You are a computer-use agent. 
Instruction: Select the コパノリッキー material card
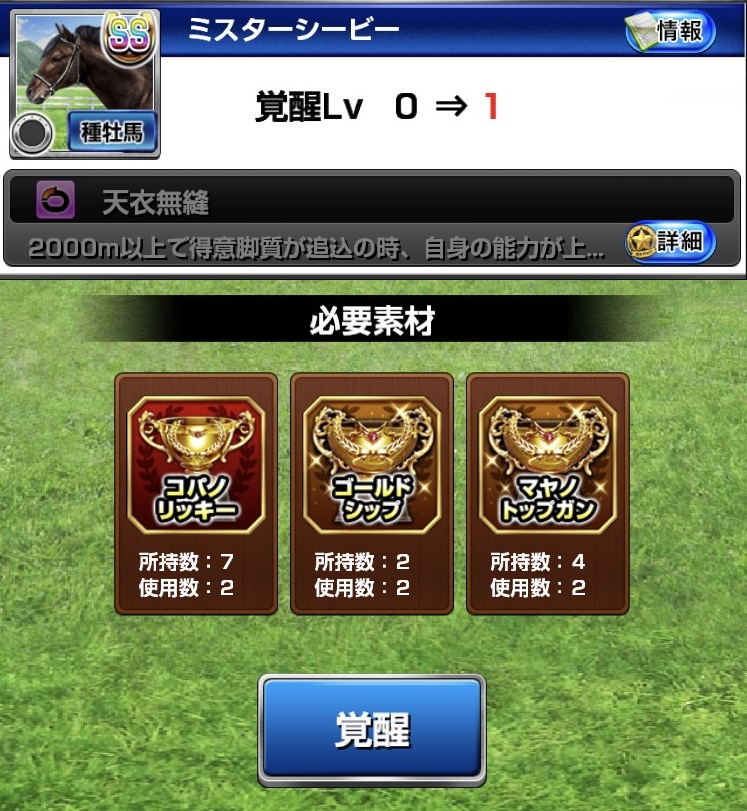pyautogui.click(x=196, y=493)
